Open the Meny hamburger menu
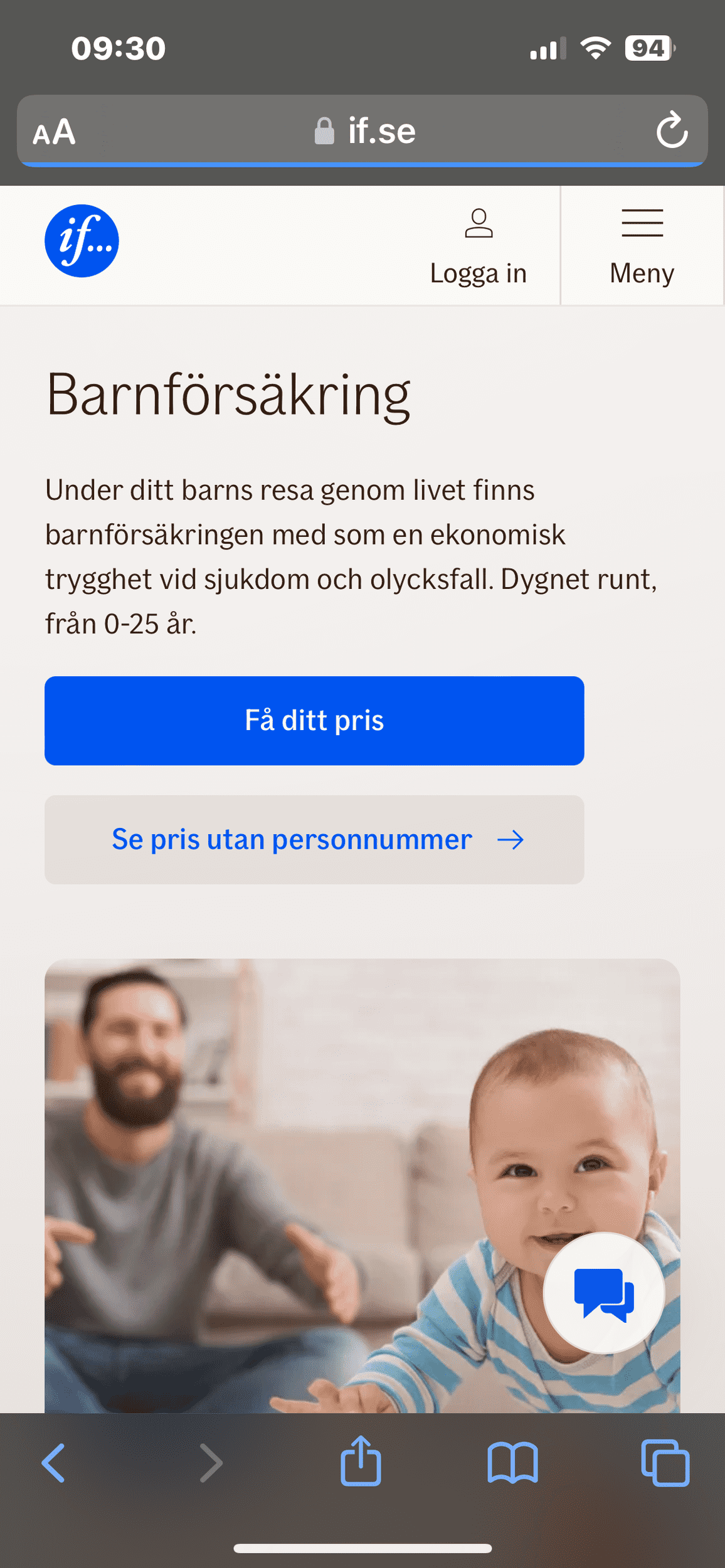Screen dimensions: 725x1568 coord(642,246)
